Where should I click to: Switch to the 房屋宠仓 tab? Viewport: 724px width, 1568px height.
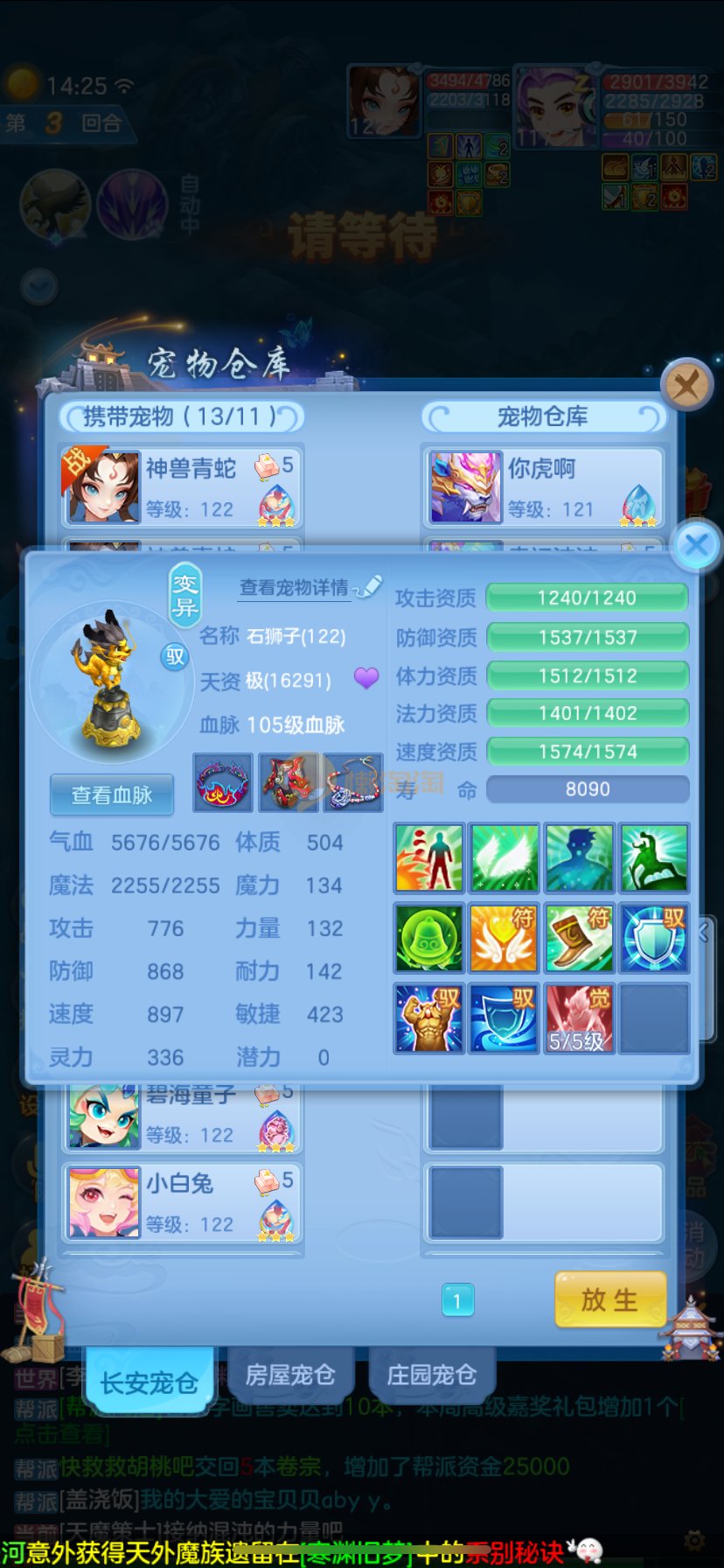pyautogui.click(x=289, y=1375)
